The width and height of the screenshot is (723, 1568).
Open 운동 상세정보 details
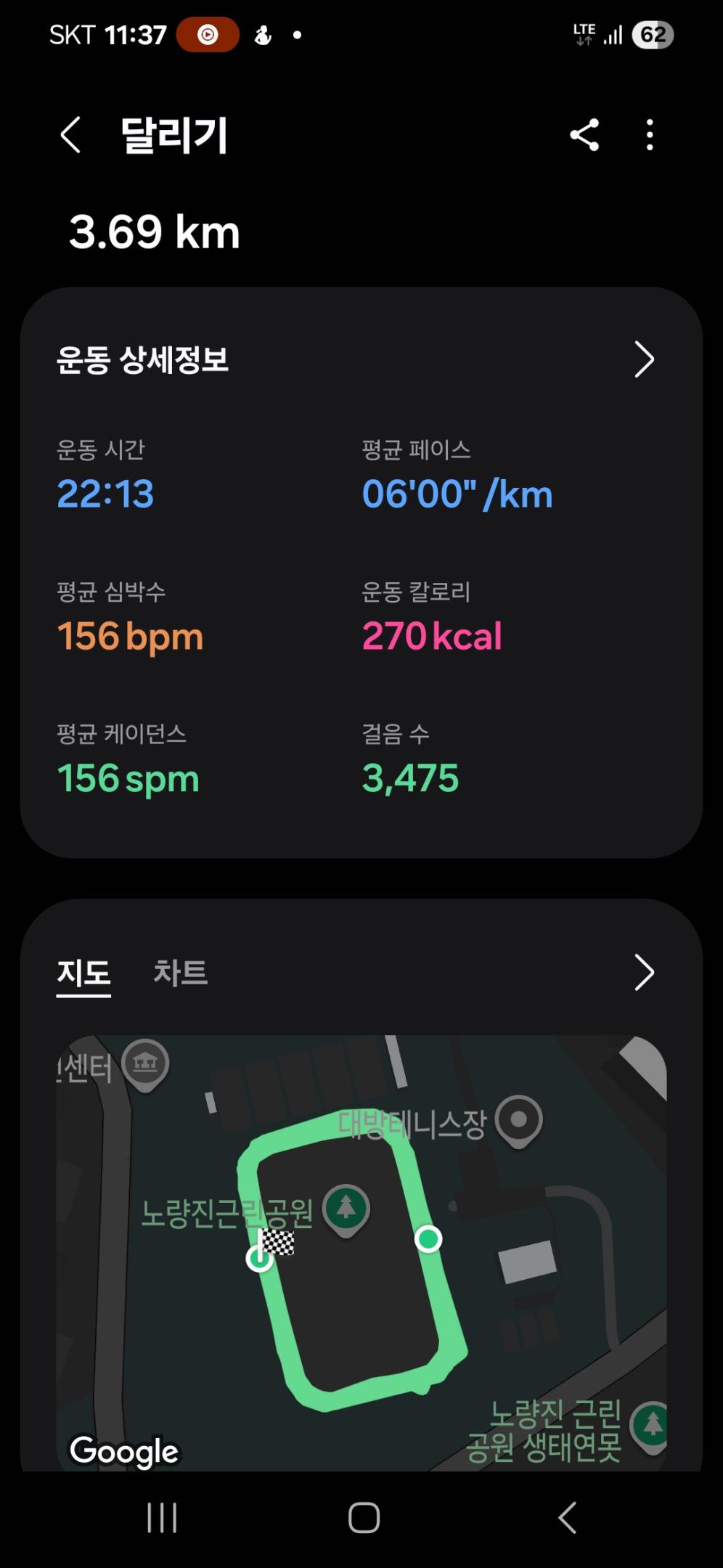click(x=644, y=359)
